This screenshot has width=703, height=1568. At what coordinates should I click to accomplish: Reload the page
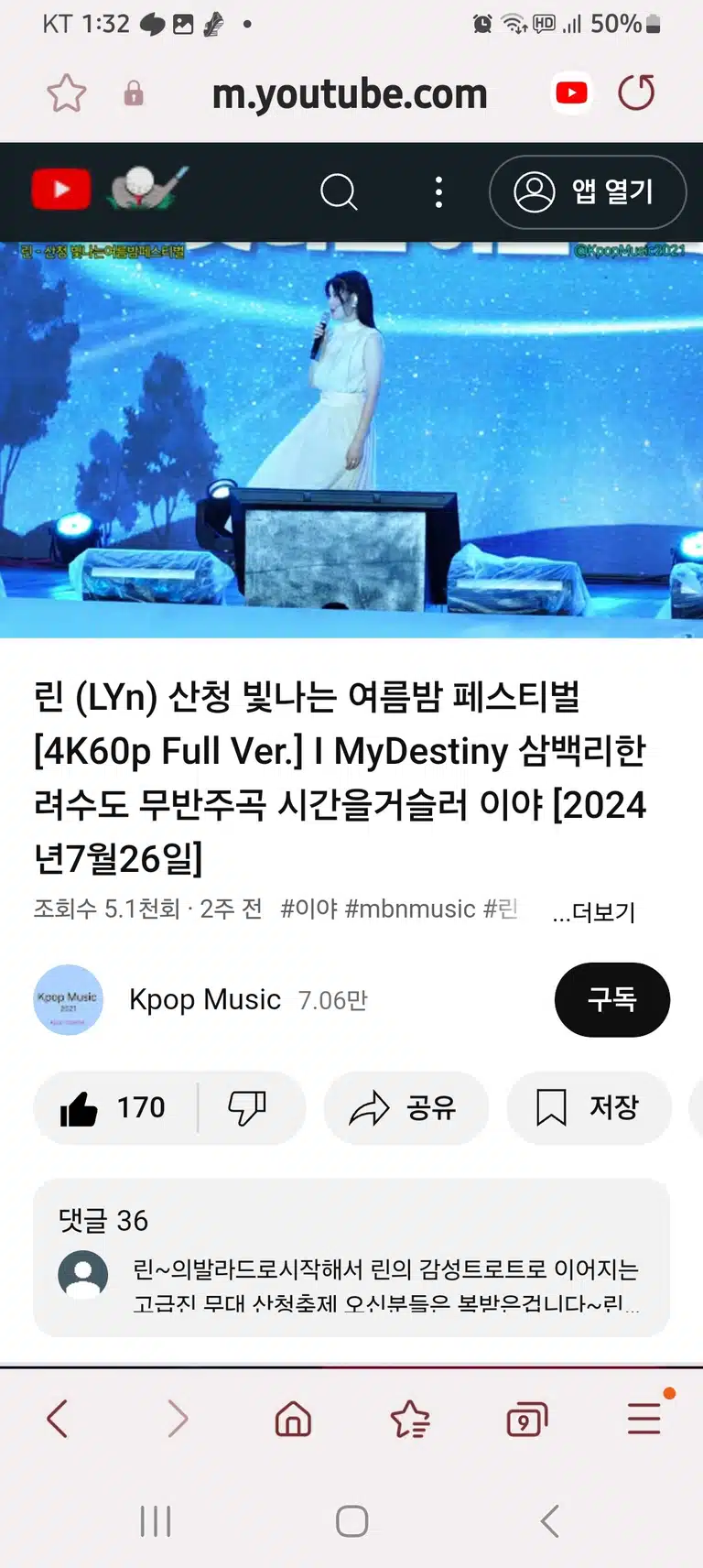[x=636, y=93]
